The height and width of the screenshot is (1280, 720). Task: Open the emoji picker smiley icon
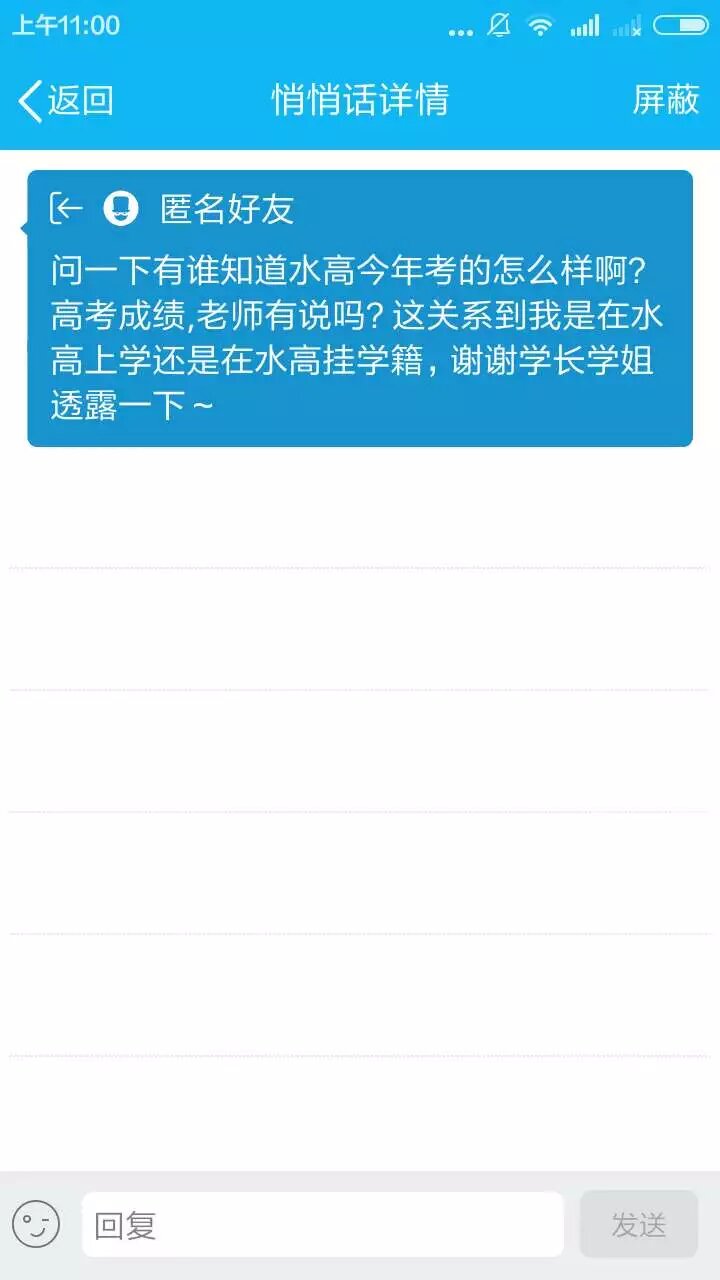(x=37, y=1224)
